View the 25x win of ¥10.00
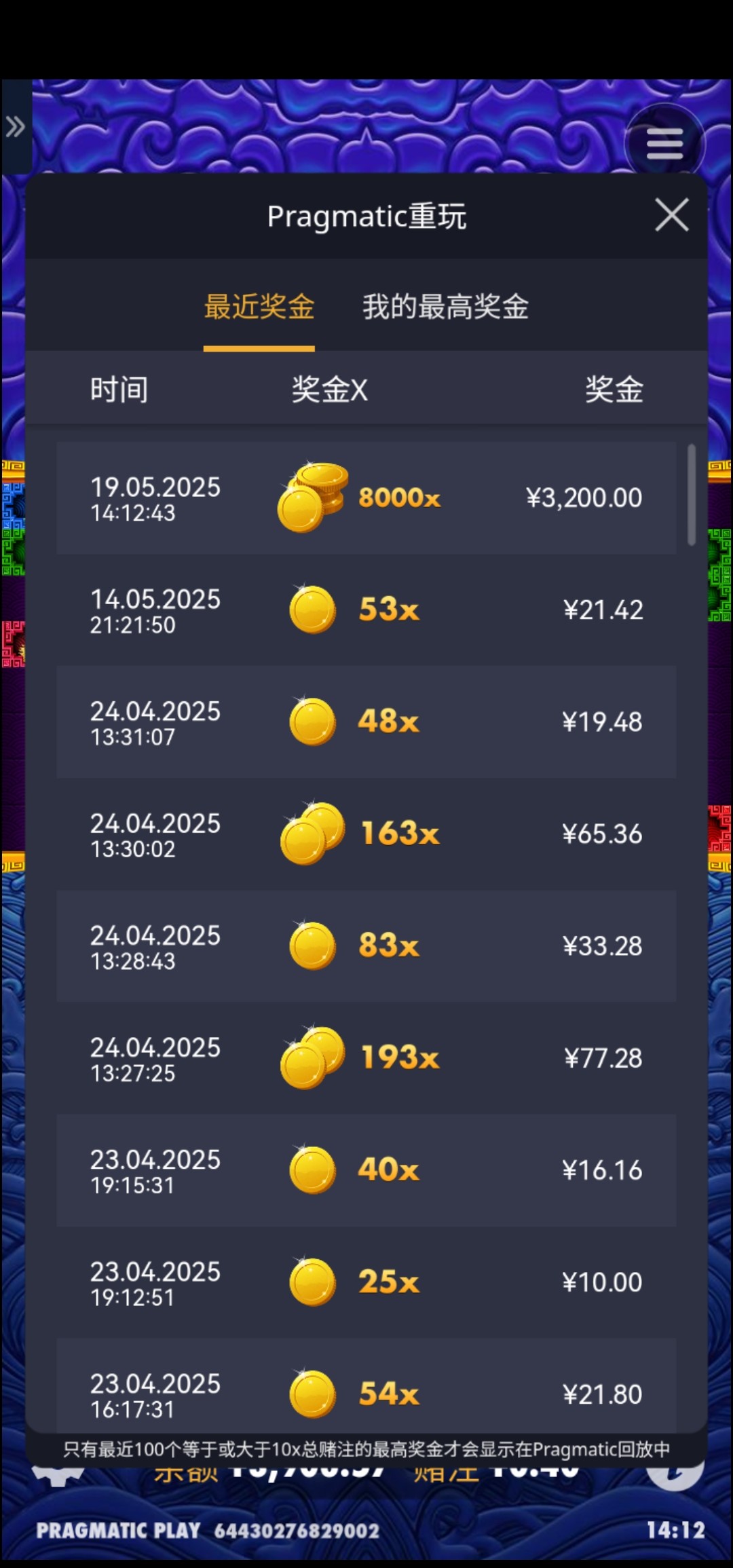This screenshot has height=1568, width=733. click(366, 1282)
